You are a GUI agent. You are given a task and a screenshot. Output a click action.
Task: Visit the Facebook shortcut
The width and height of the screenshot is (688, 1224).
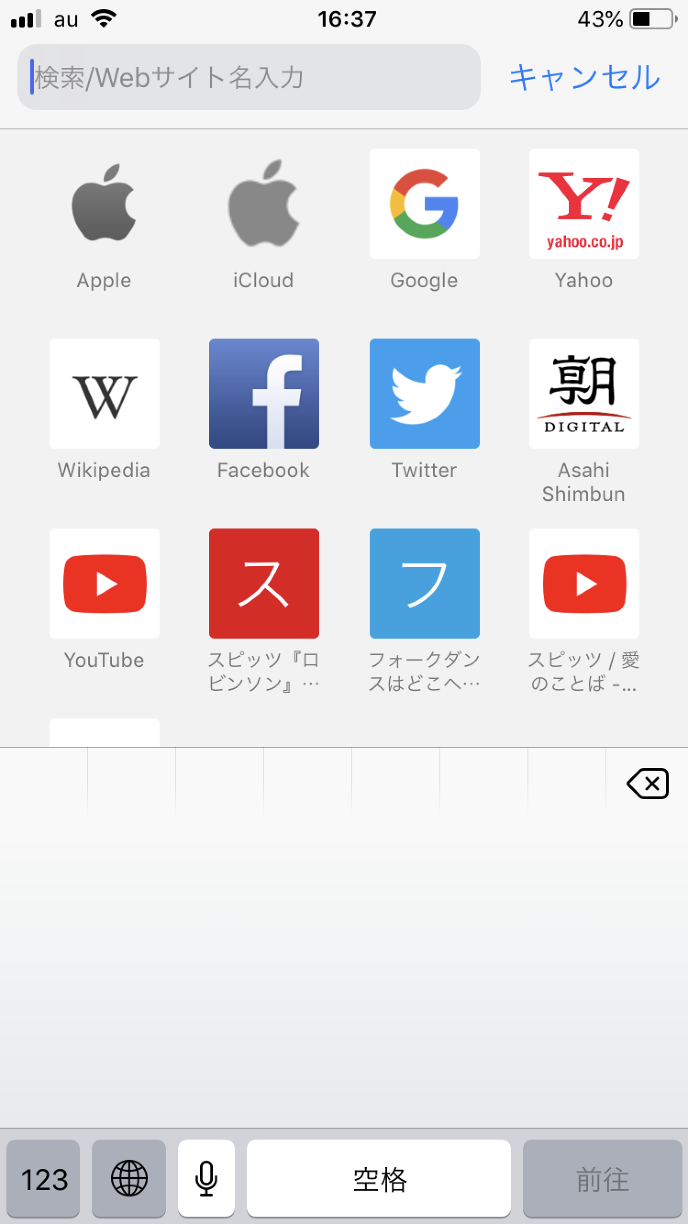tap(264, 394)
